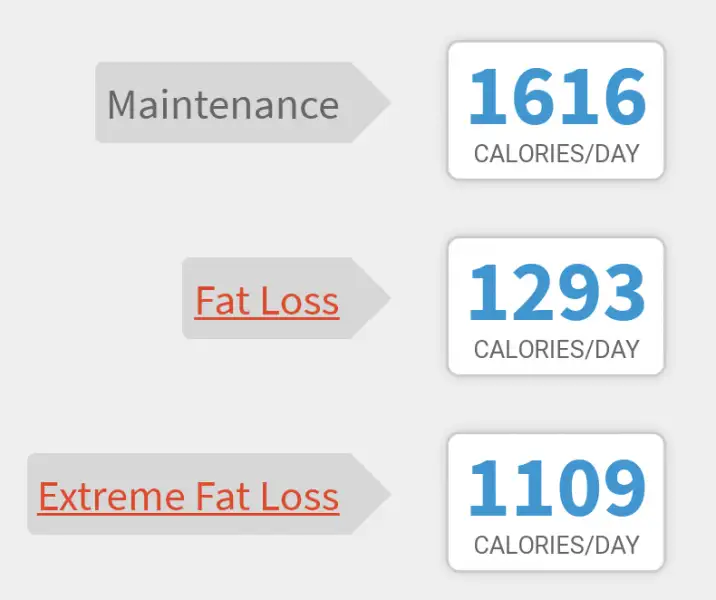Open the Fat Loss link
This screenshot has height=600, width=716.
click(267, 300)
